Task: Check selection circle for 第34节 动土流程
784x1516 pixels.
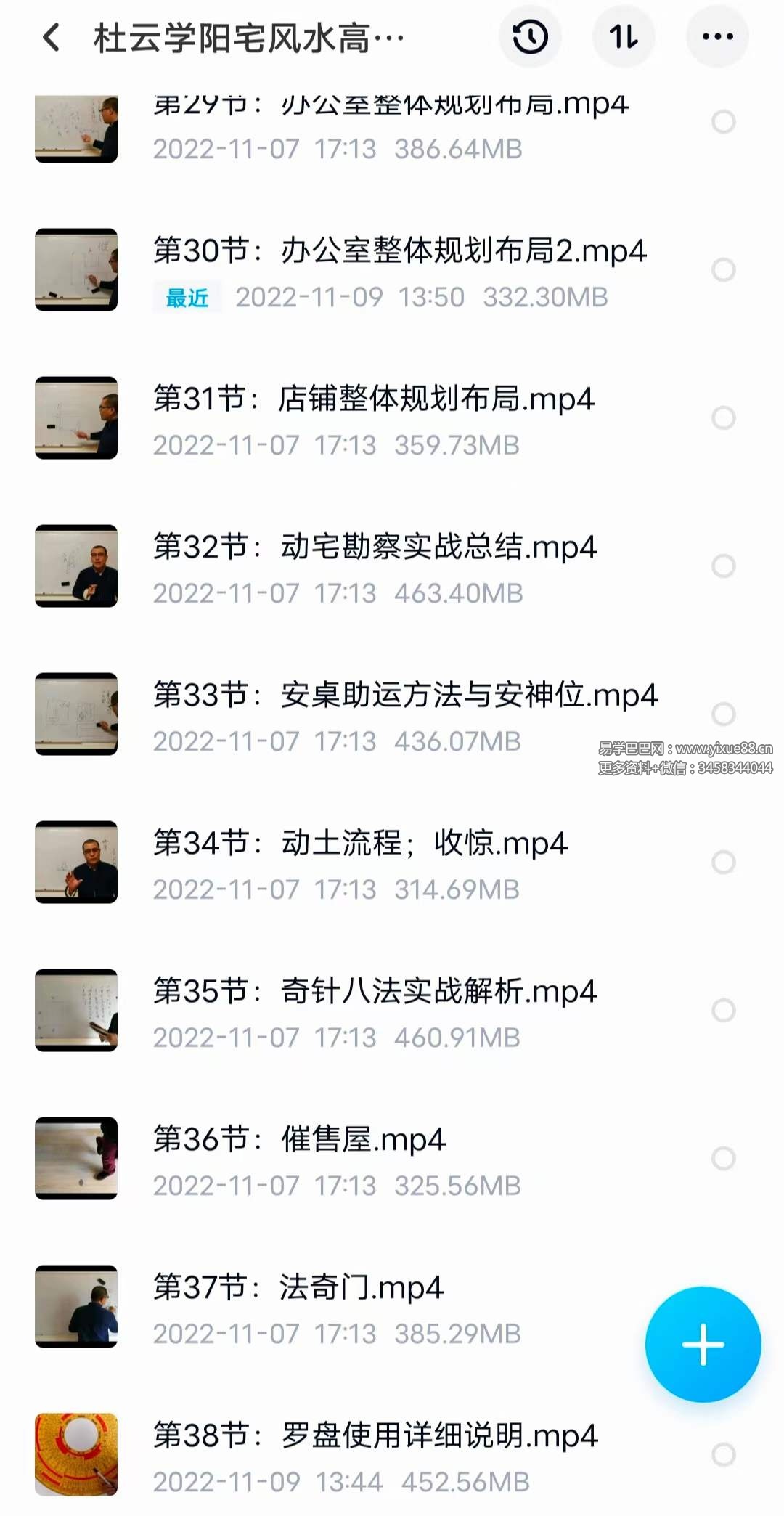Action: point(722,863)
